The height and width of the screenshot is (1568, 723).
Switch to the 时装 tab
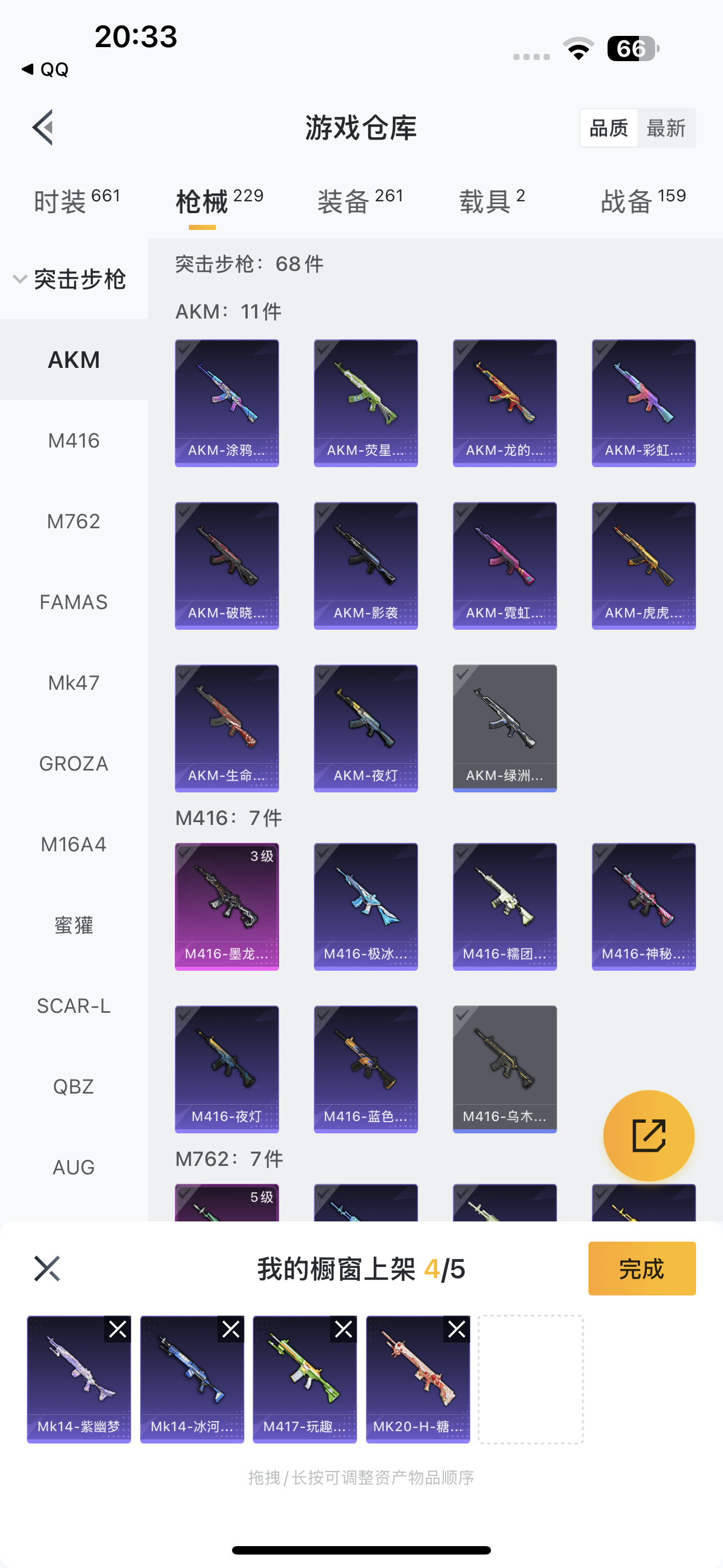pyautogui.click(x=77, y=201)
